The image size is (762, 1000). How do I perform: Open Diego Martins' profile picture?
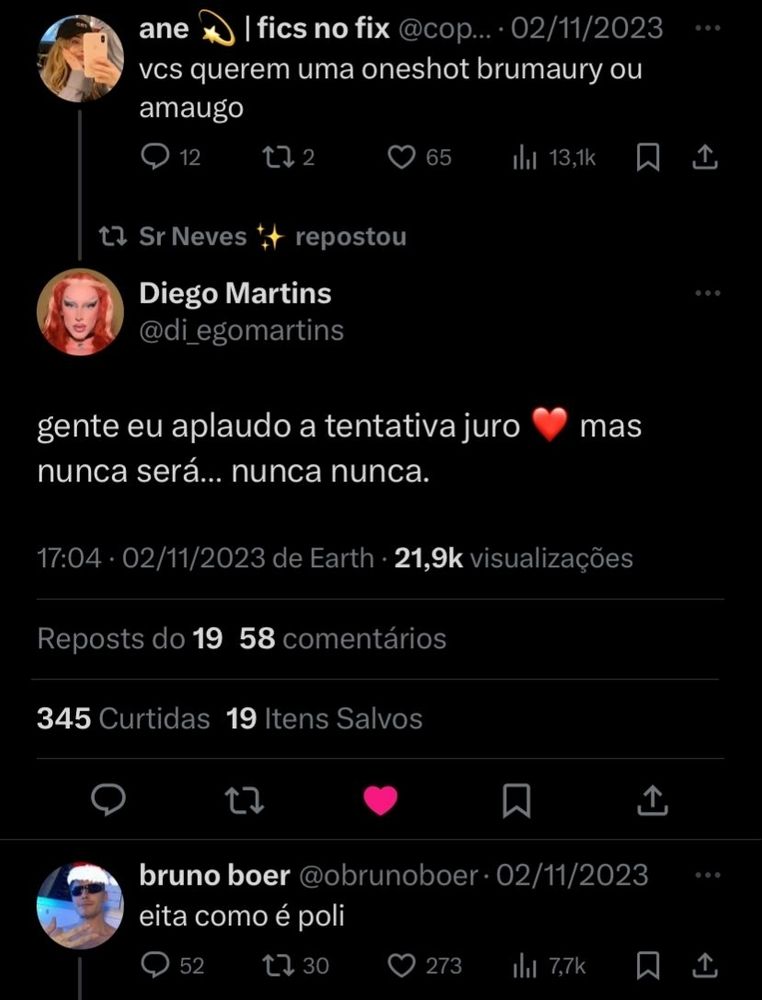80,311
